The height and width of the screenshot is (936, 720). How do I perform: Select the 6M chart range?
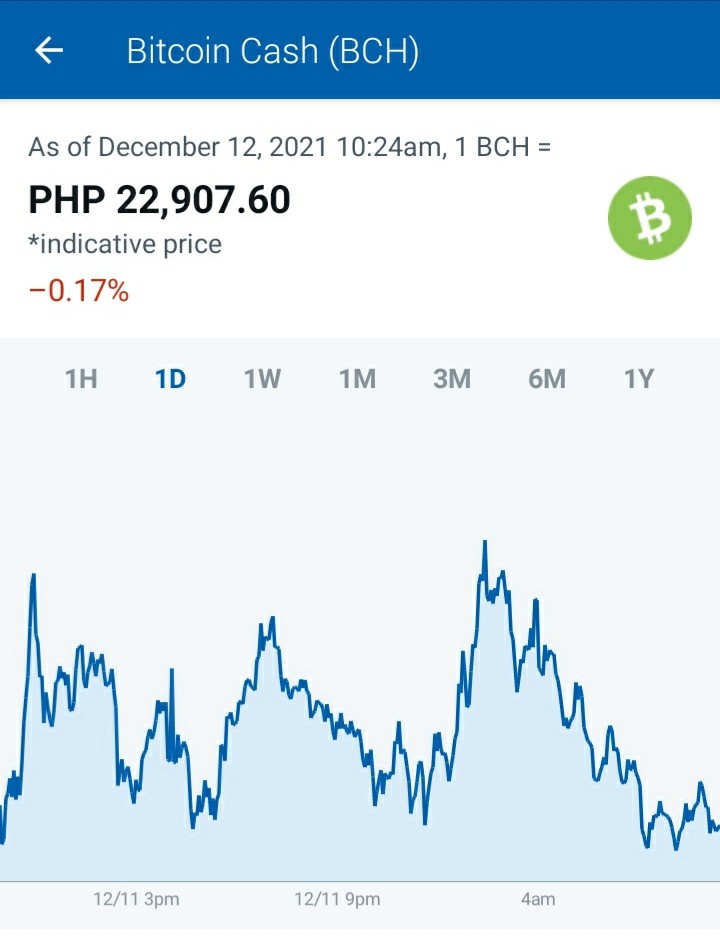(x=547, y=379)
